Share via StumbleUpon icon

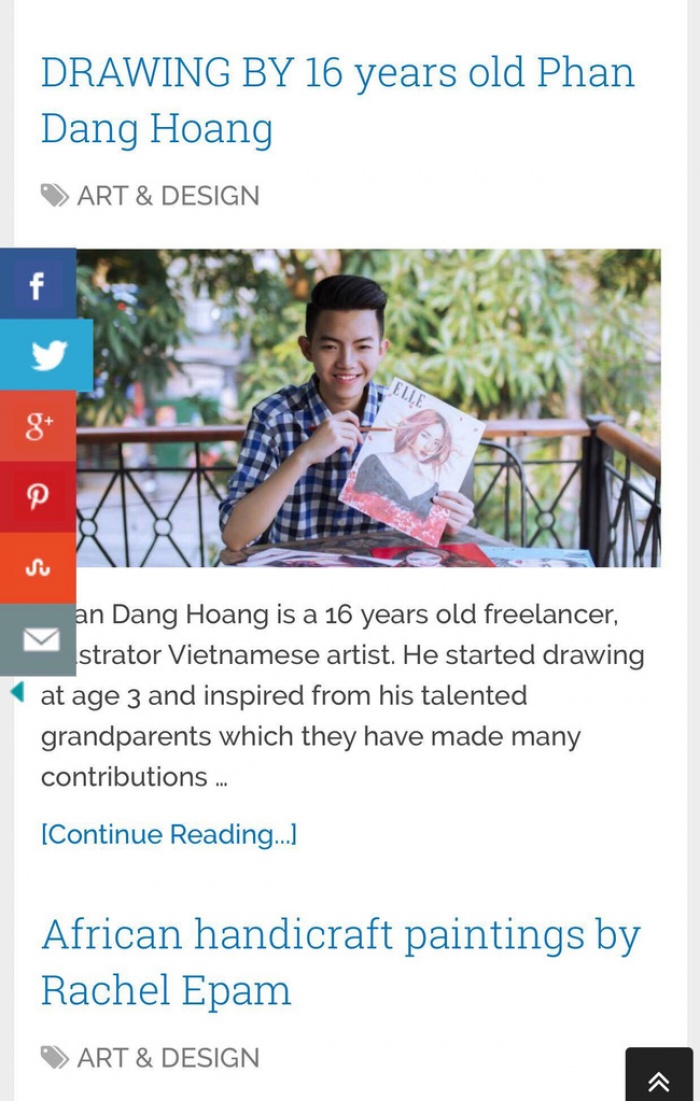(38, 567)
